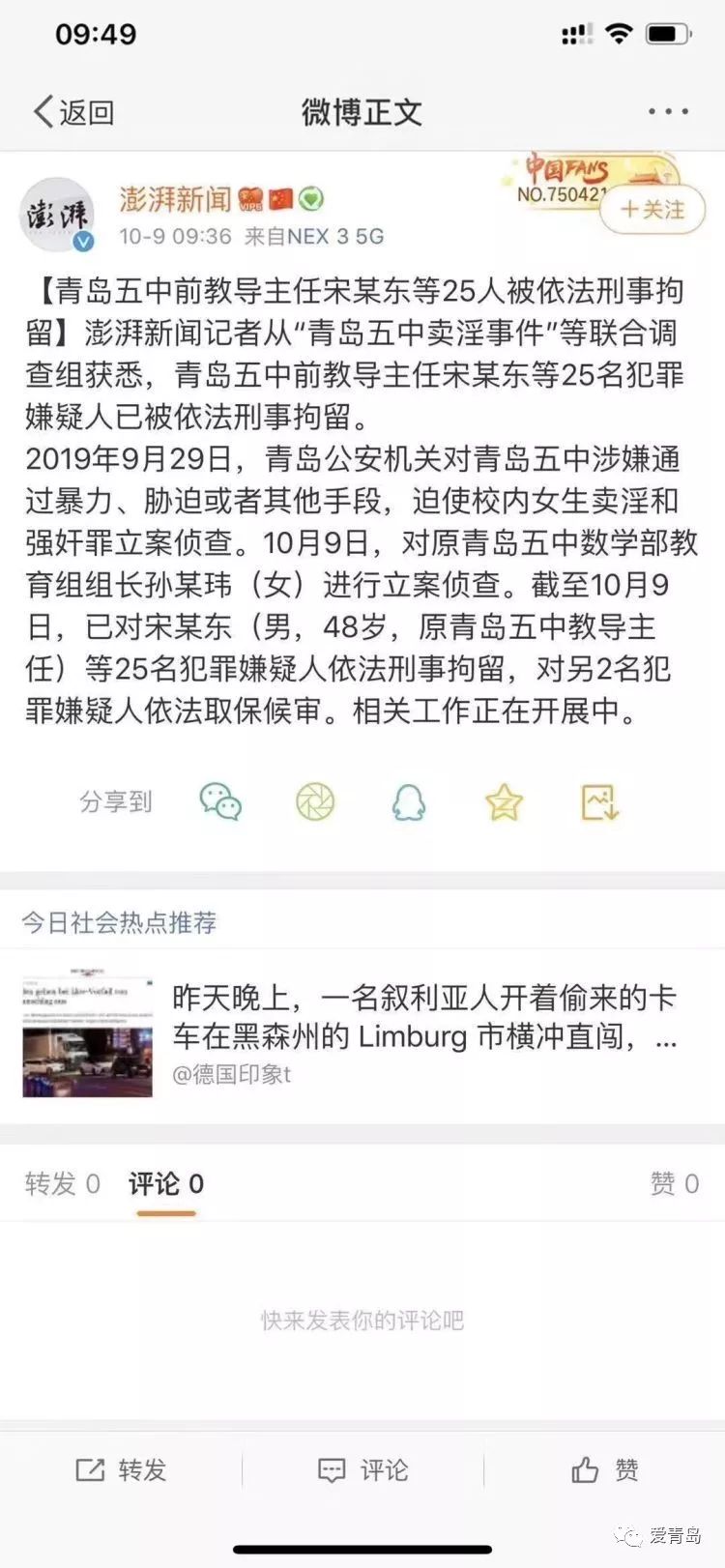
Task: Share the post to WeChat Moments
Action: 315,802
